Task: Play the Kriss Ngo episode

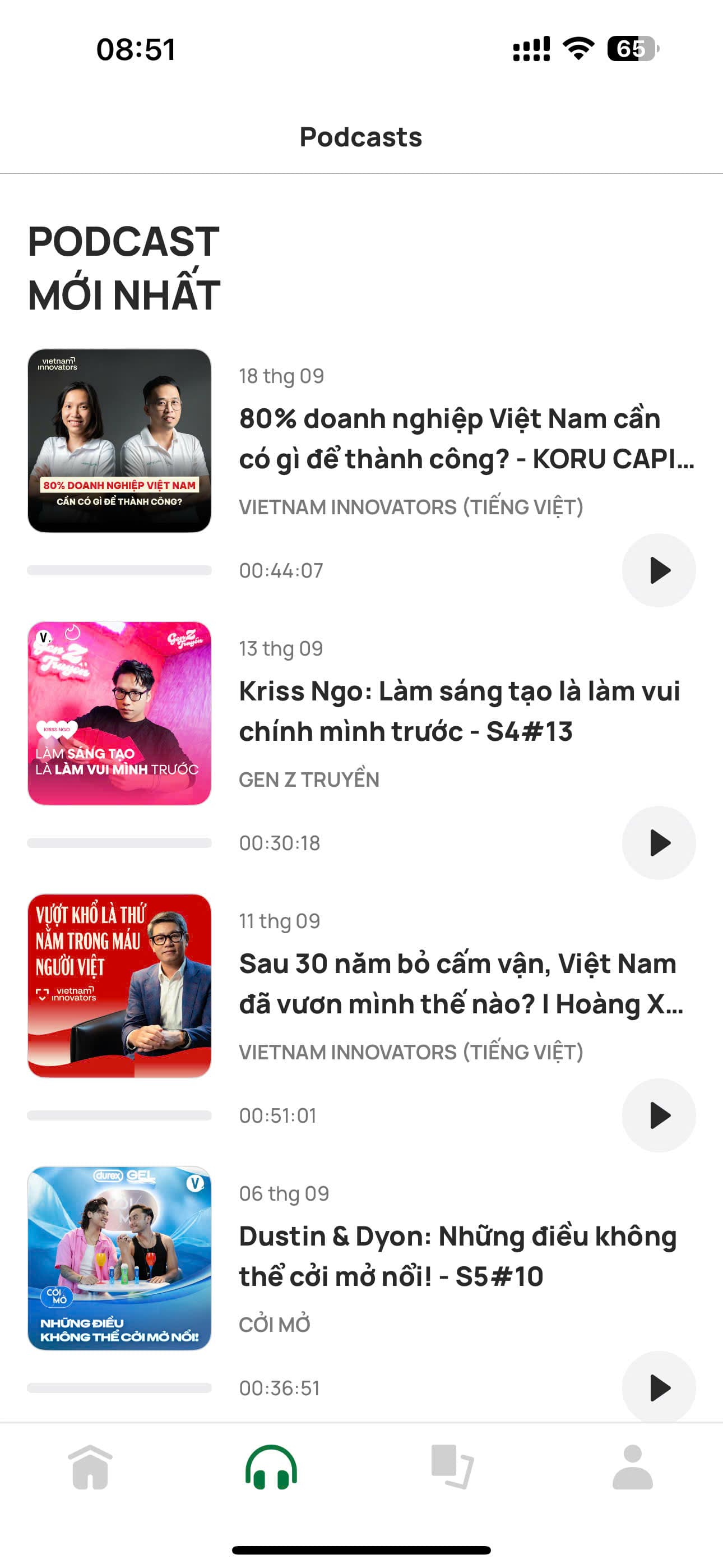Action: tap(659, 842)
